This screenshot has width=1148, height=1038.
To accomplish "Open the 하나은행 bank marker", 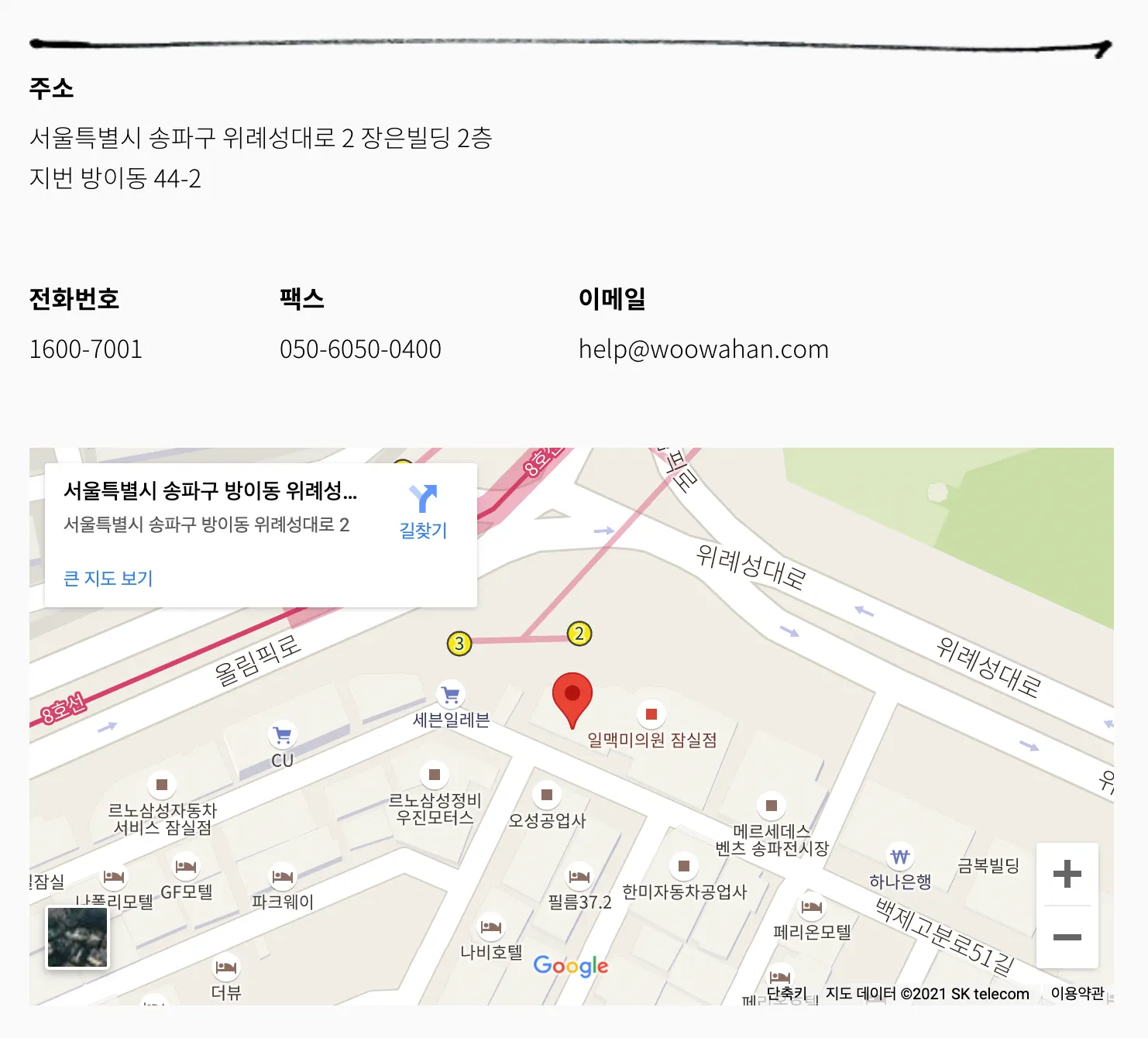I will tap(899, 858).
